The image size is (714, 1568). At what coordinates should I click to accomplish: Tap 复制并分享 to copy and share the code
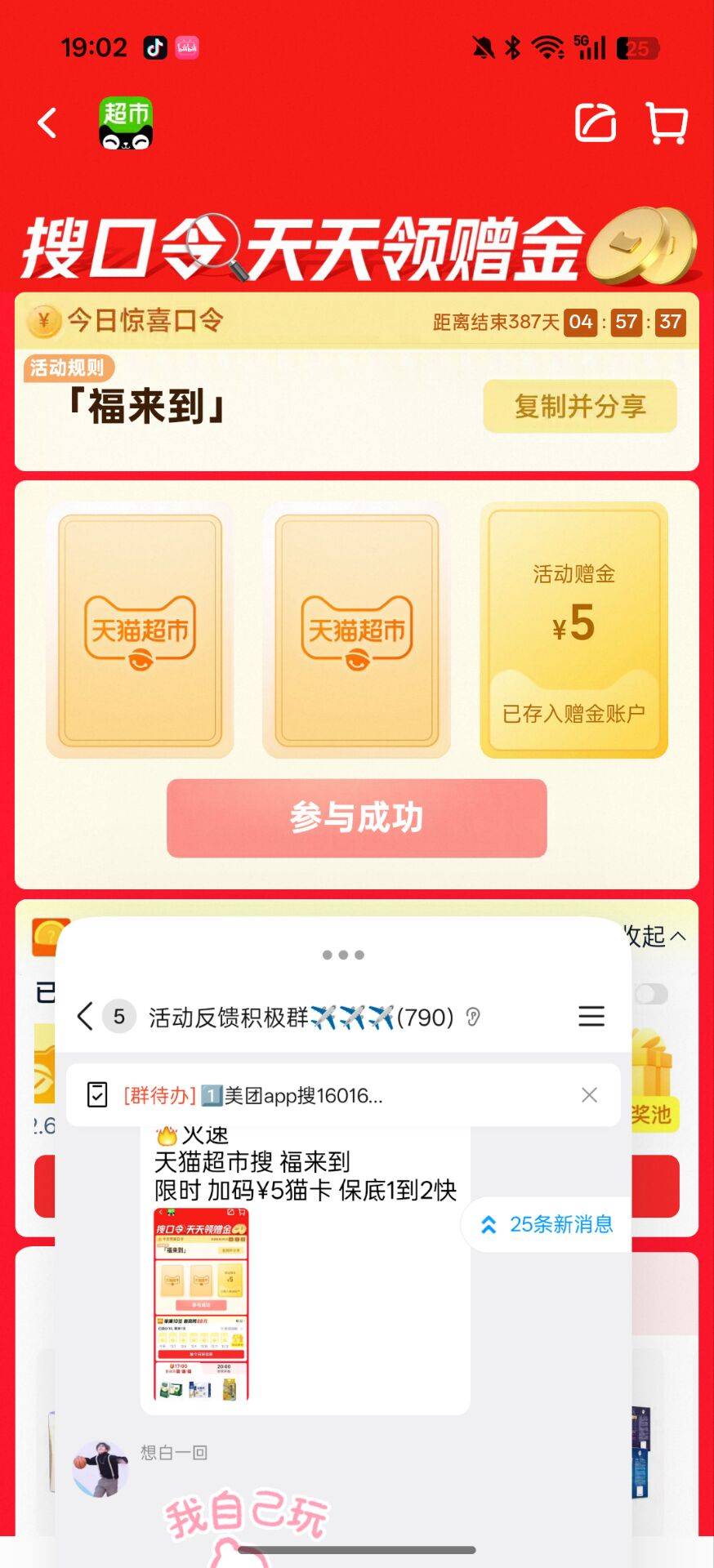[580, 406]
